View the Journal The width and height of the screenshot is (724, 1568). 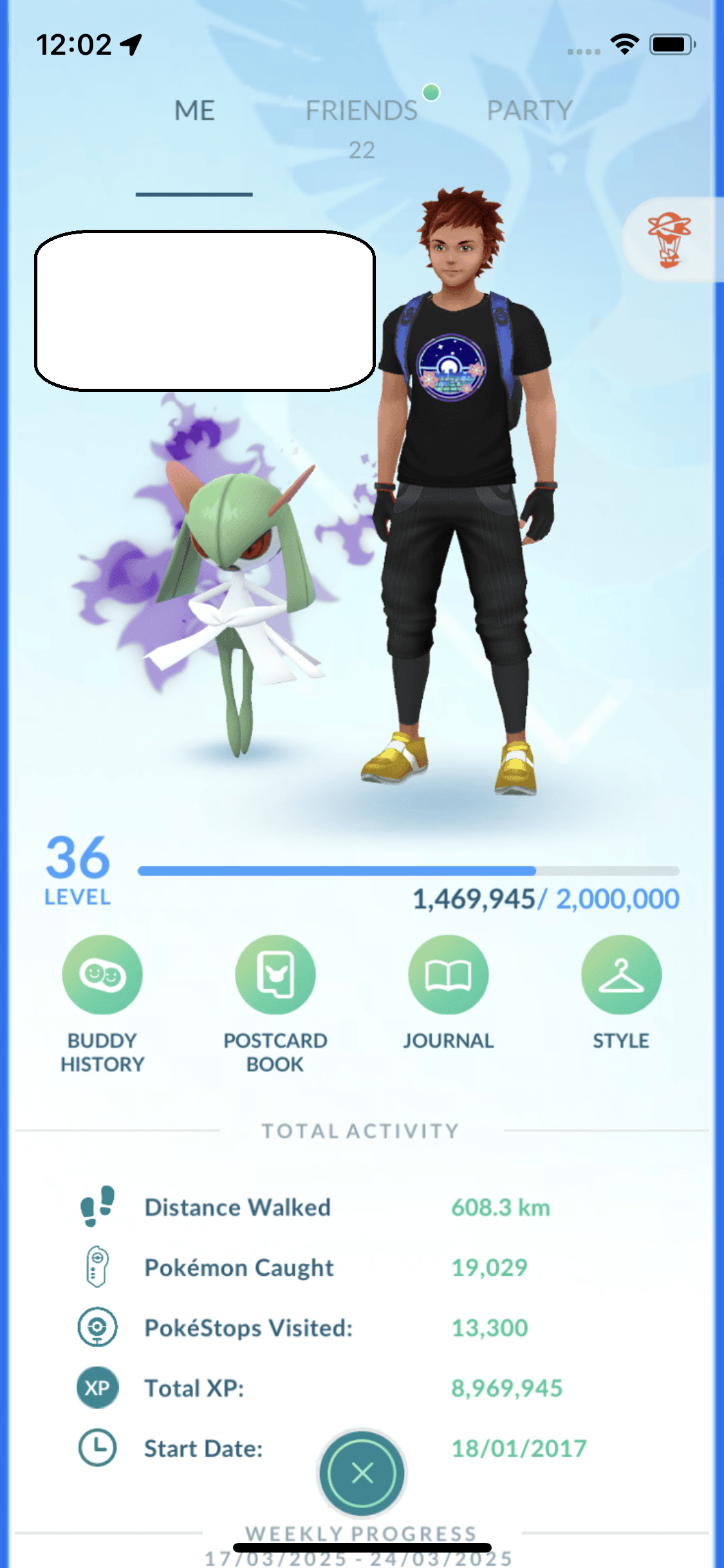point(448,975)
